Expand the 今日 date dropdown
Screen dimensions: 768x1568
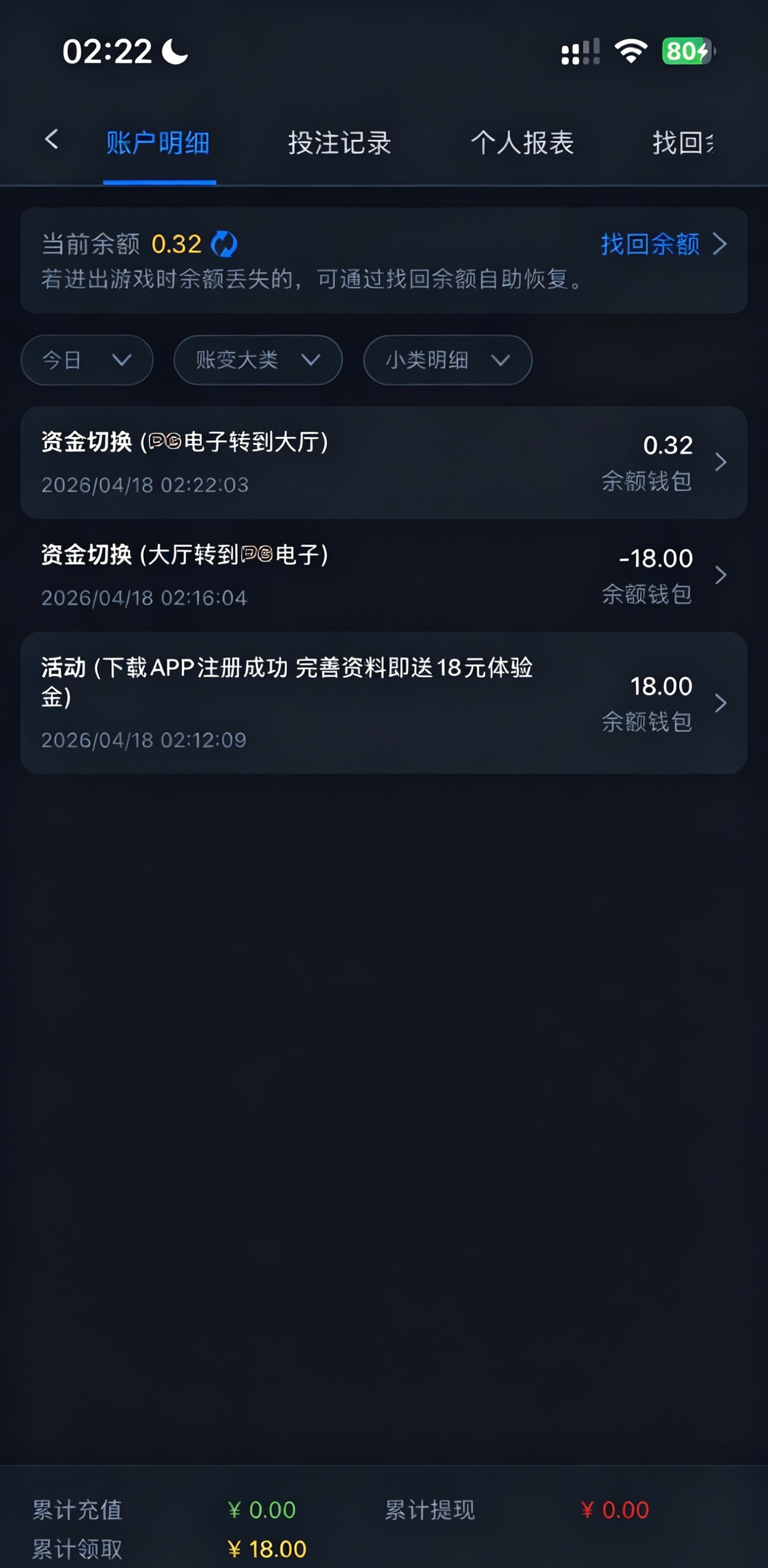click(x=87, y=360)
